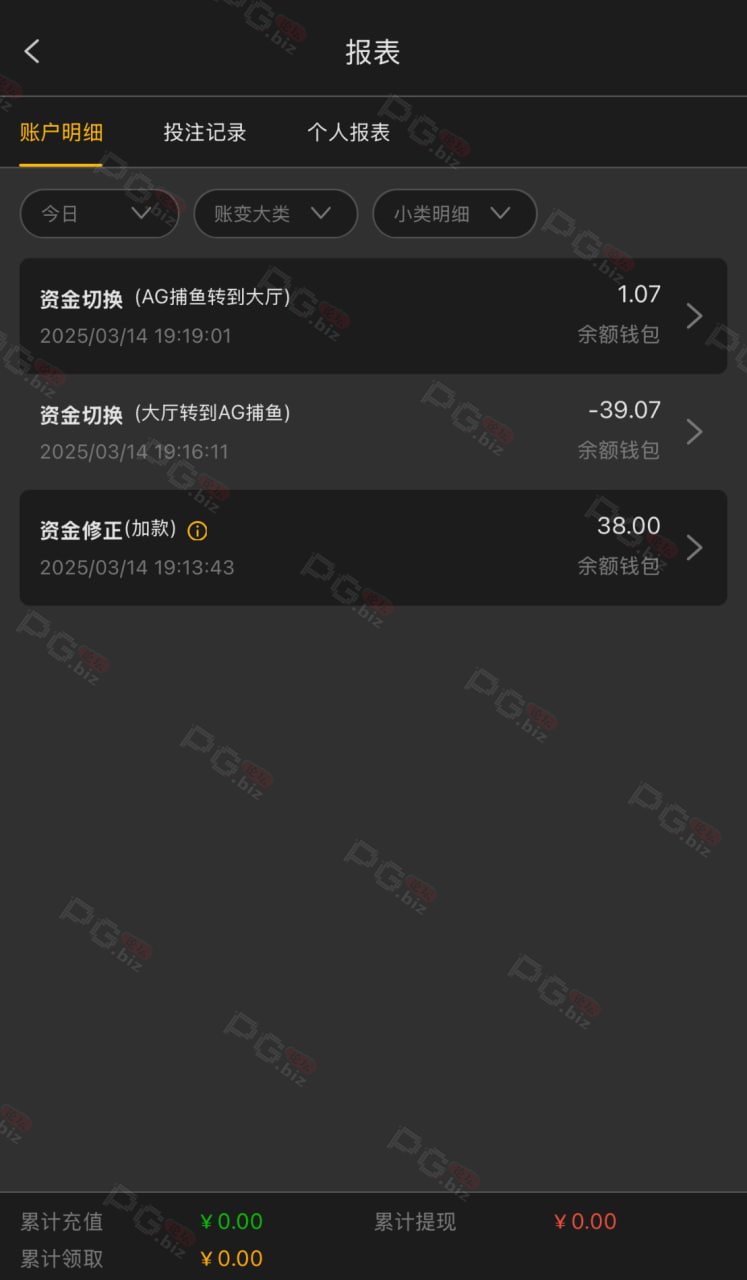
Task: Open the 小类明细 filter dropdown
Action: [455, 213]
